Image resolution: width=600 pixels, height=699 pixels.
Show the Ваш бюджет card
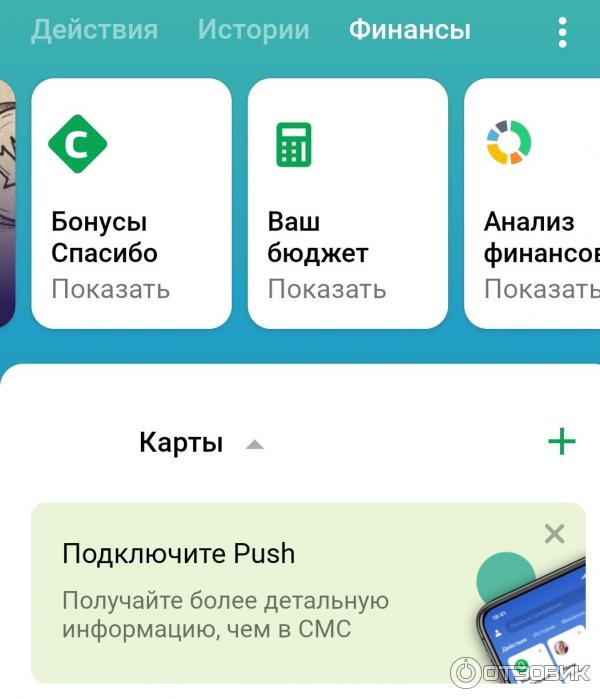point(347,204)
